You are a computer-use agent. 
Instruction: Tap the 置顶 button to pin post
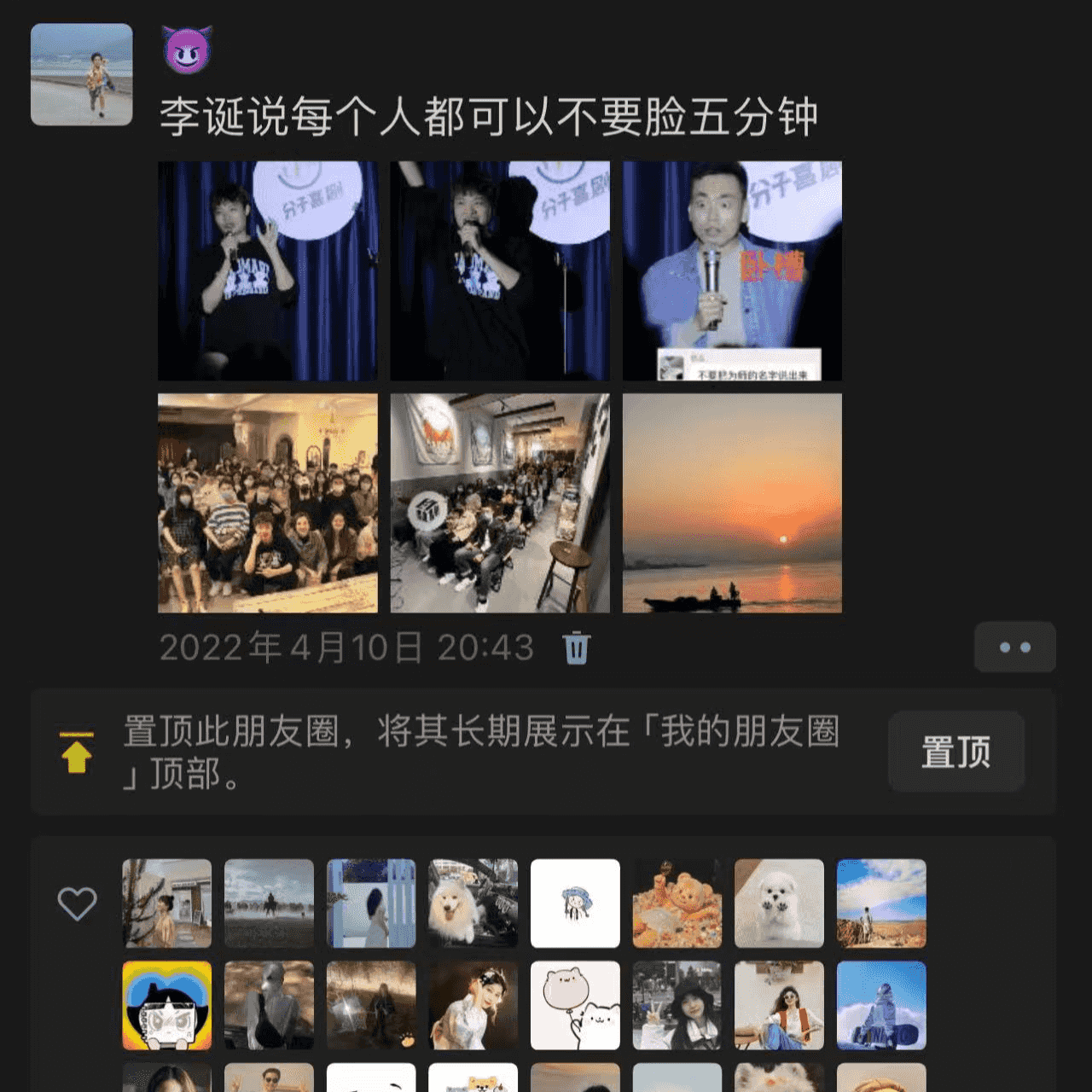pos(955,752)
